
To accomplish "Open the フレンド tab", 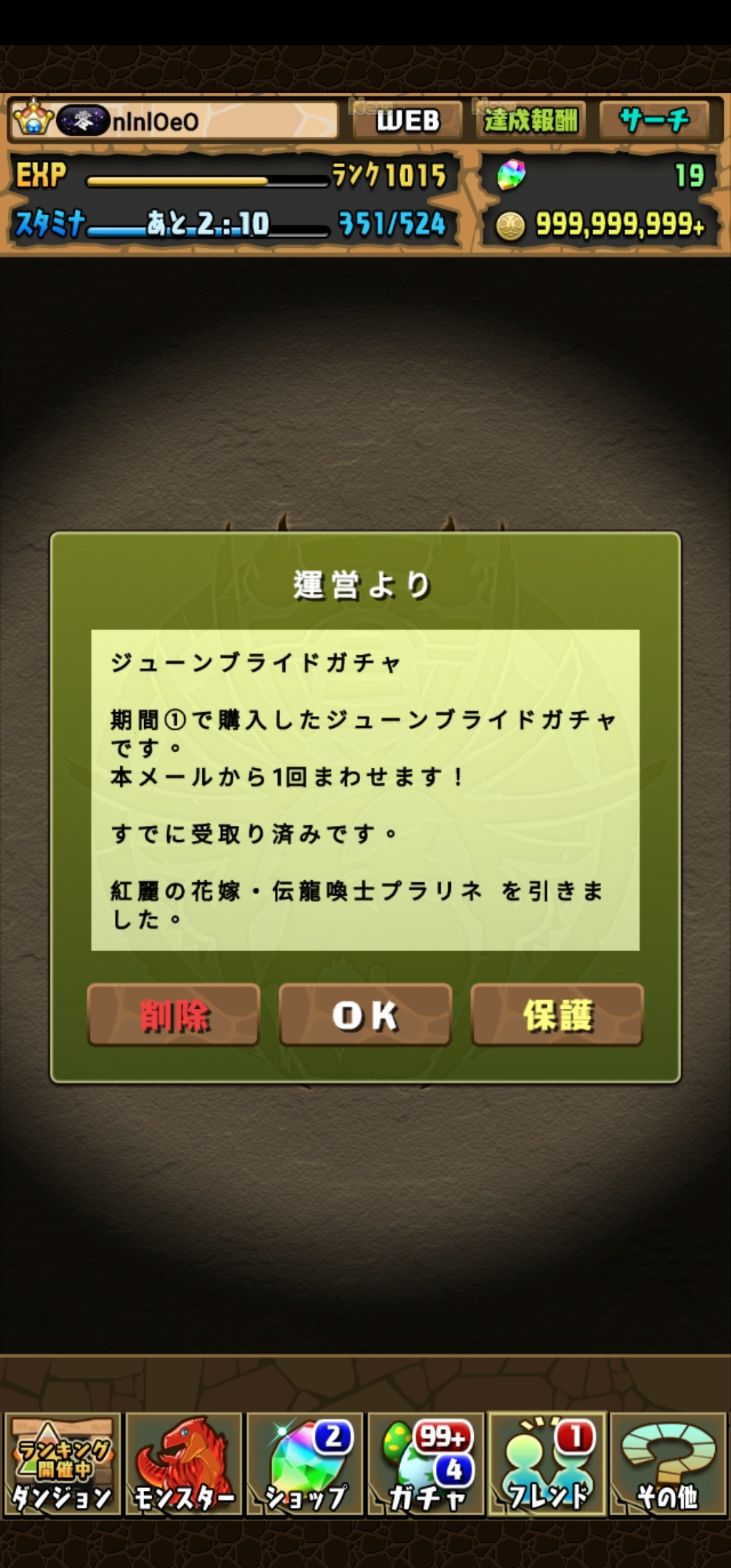I will click(x=547, y=1464).
